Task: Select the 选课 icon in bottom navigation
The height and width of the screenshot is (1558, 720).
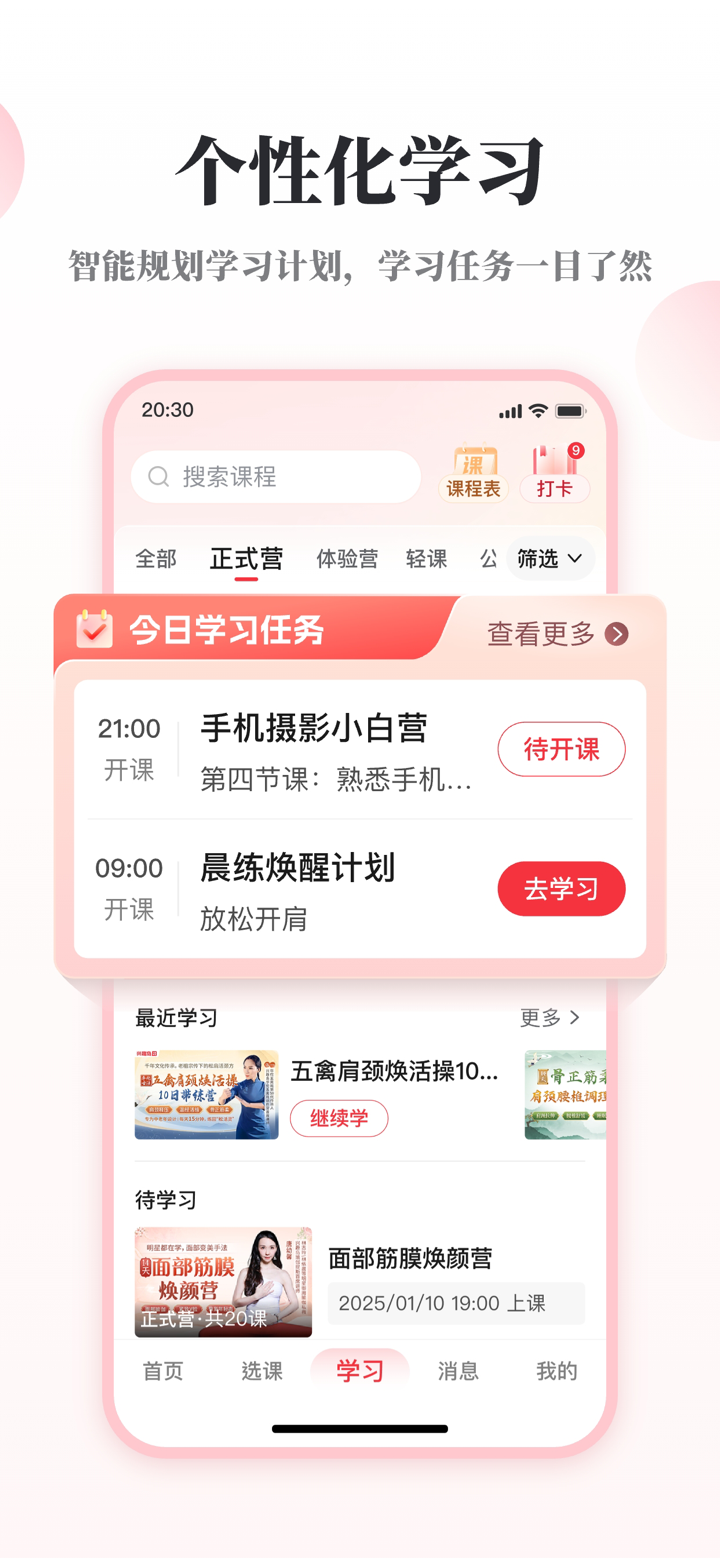Action: (x=261, y=1371)
